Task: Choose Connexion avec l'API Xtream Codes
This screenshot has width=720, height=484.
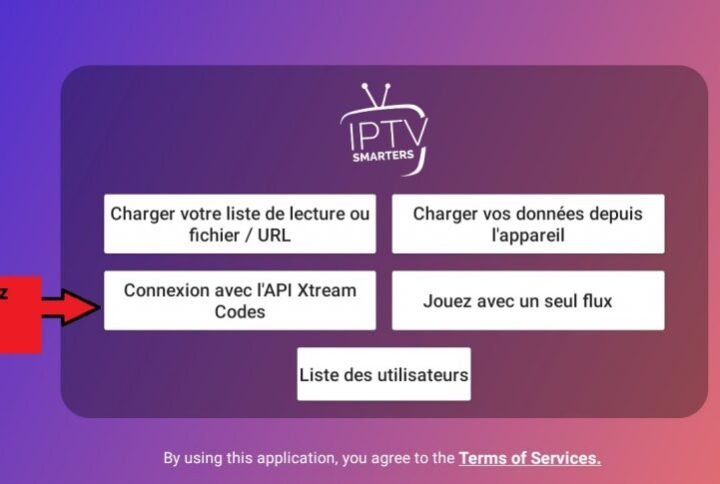Action: pyautogui.click(x=240, y=300)
